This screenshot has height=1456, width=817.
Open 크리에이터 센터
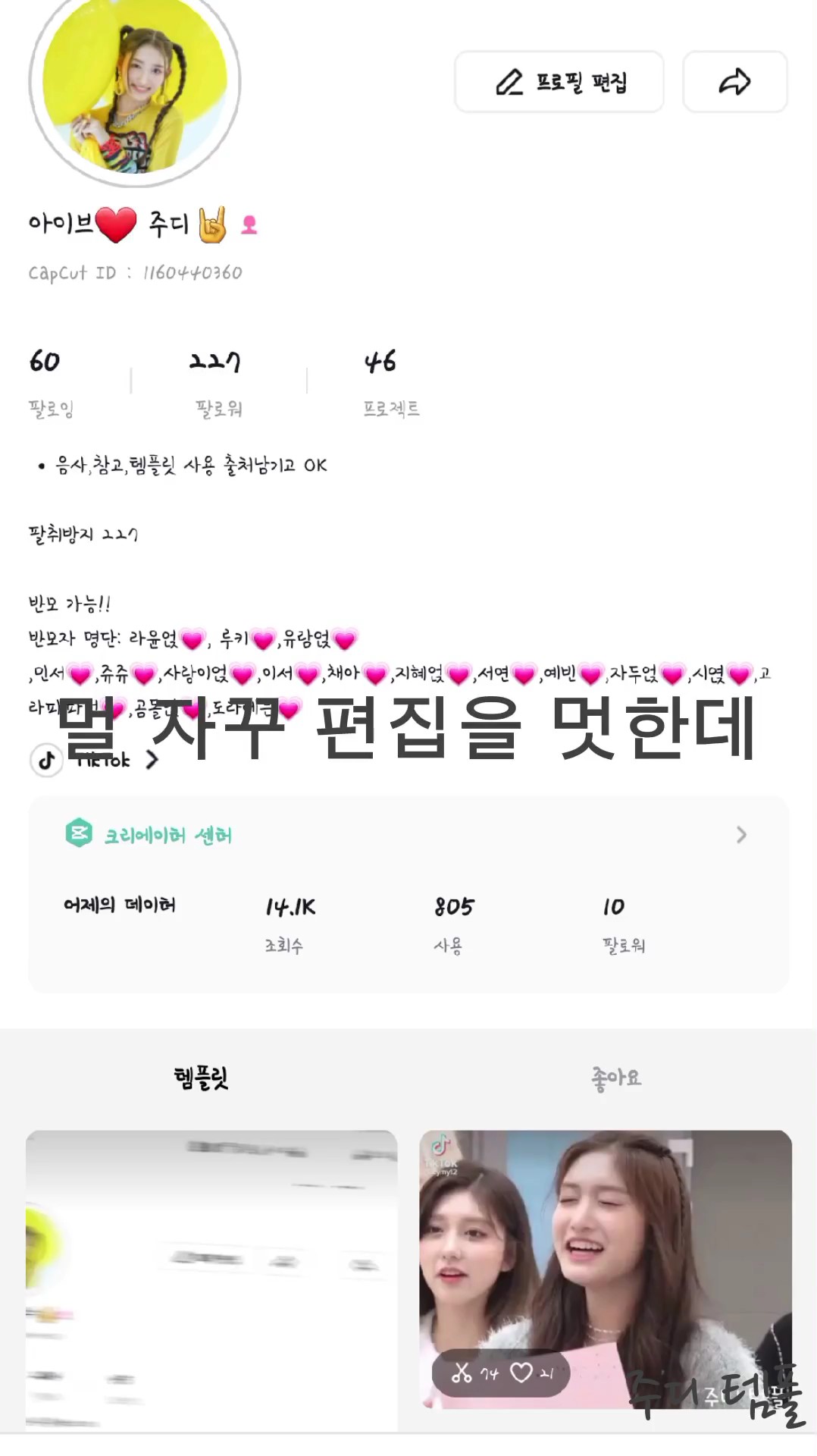408,835
